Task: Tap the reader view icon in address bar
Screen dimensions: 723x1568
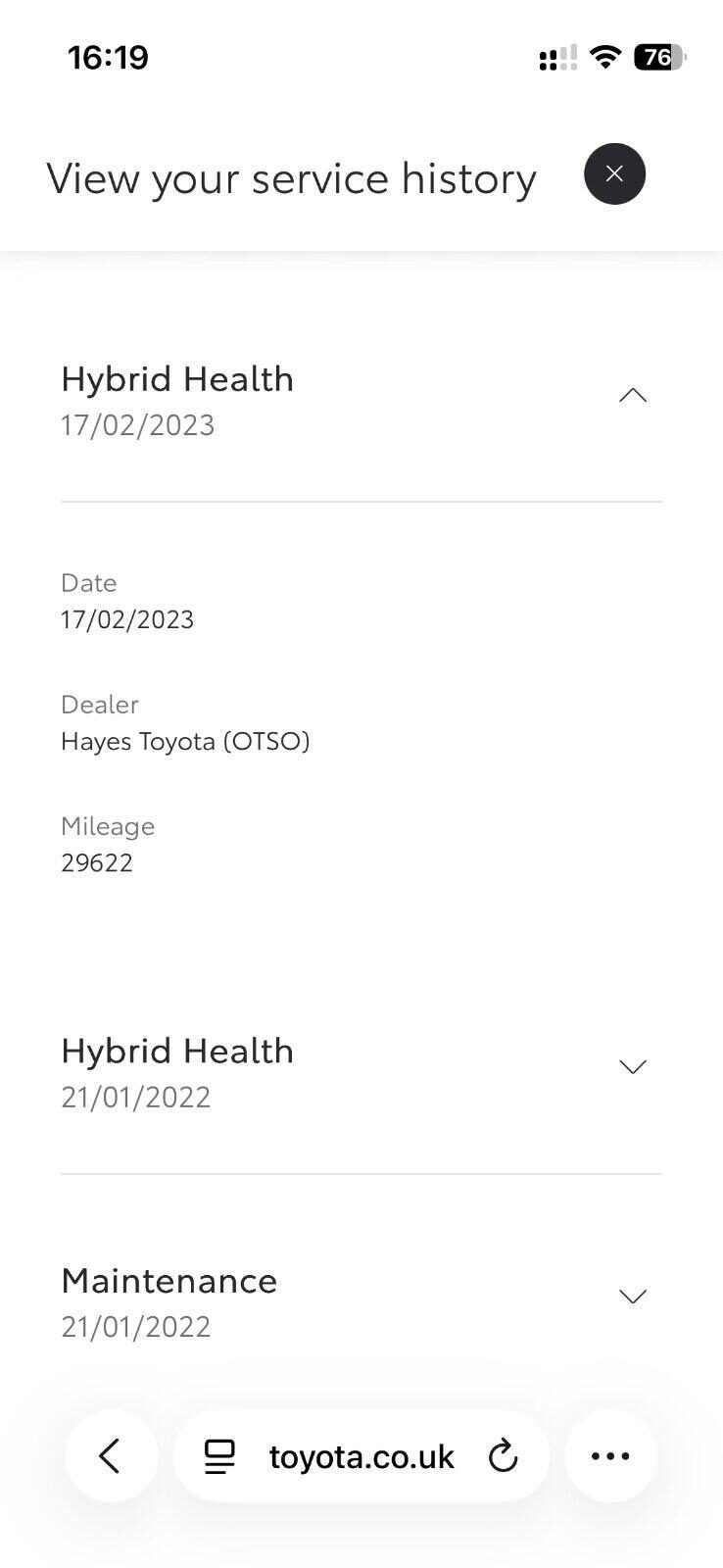Action: coord(219,1456)
